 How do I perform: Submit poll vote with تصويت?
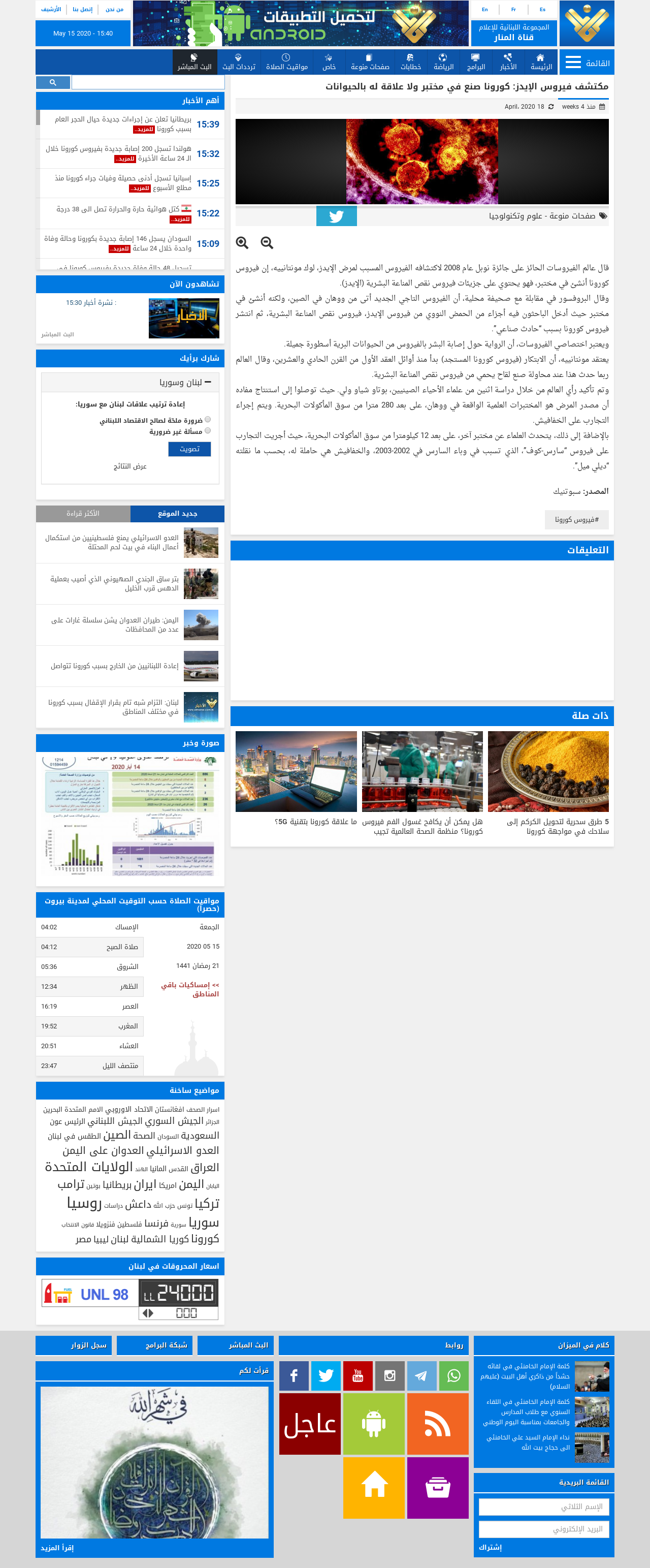pos(189,449)
